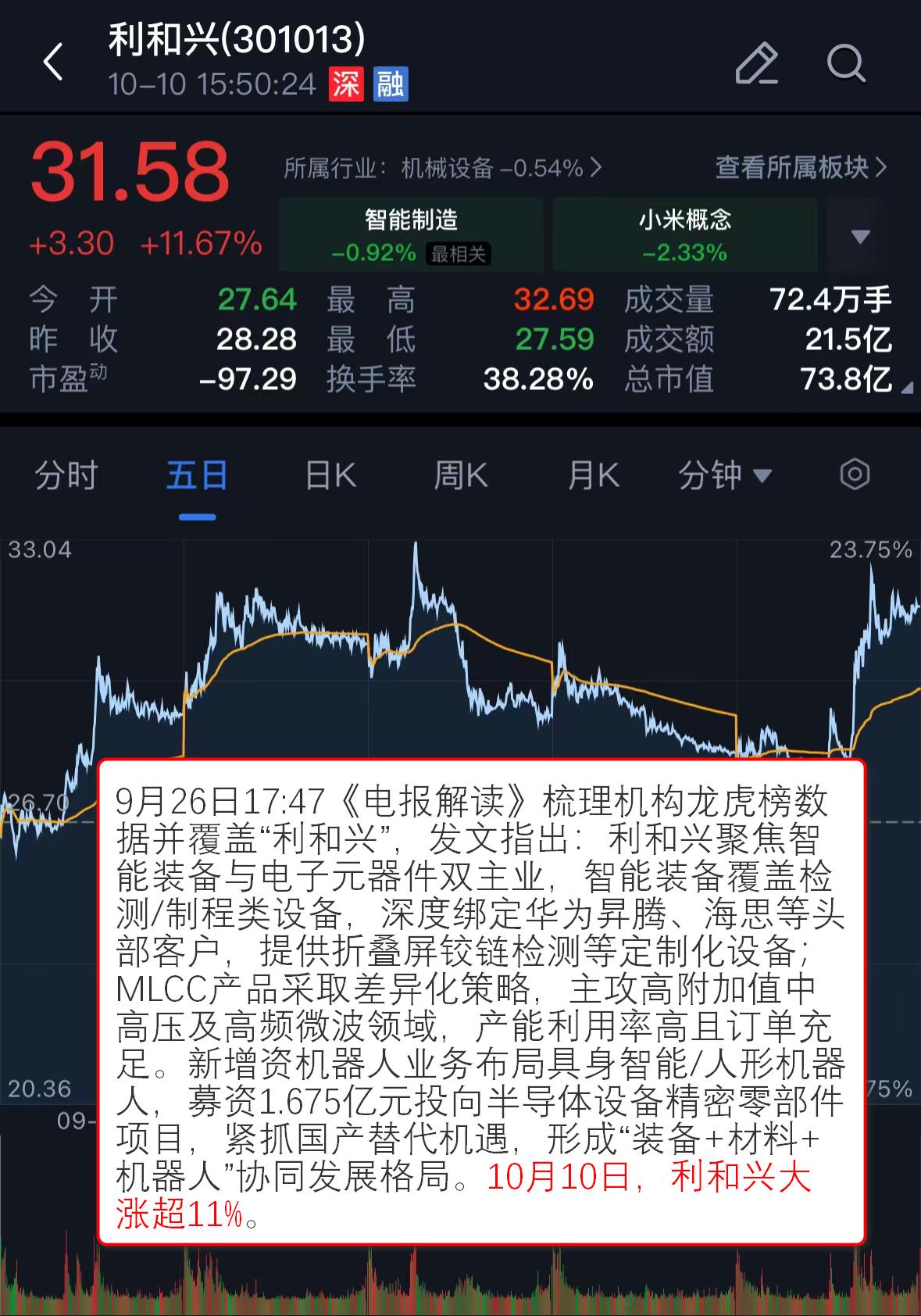Open the 分钟 interval dropdown
Viewport: 921px width, 1316px height.
tap(725, 475)
